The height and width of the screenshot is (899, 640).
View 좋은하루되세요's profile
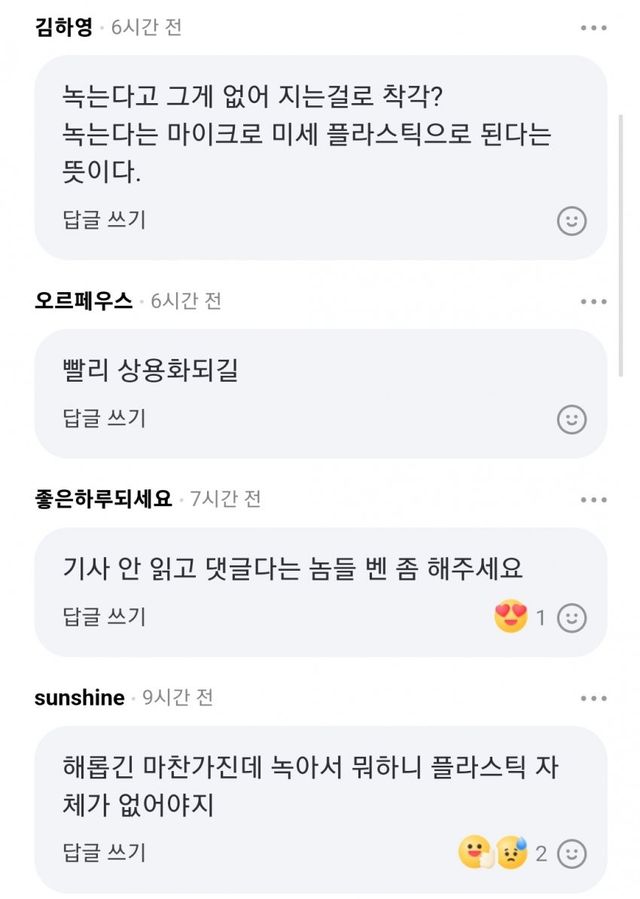pos(103,499)
